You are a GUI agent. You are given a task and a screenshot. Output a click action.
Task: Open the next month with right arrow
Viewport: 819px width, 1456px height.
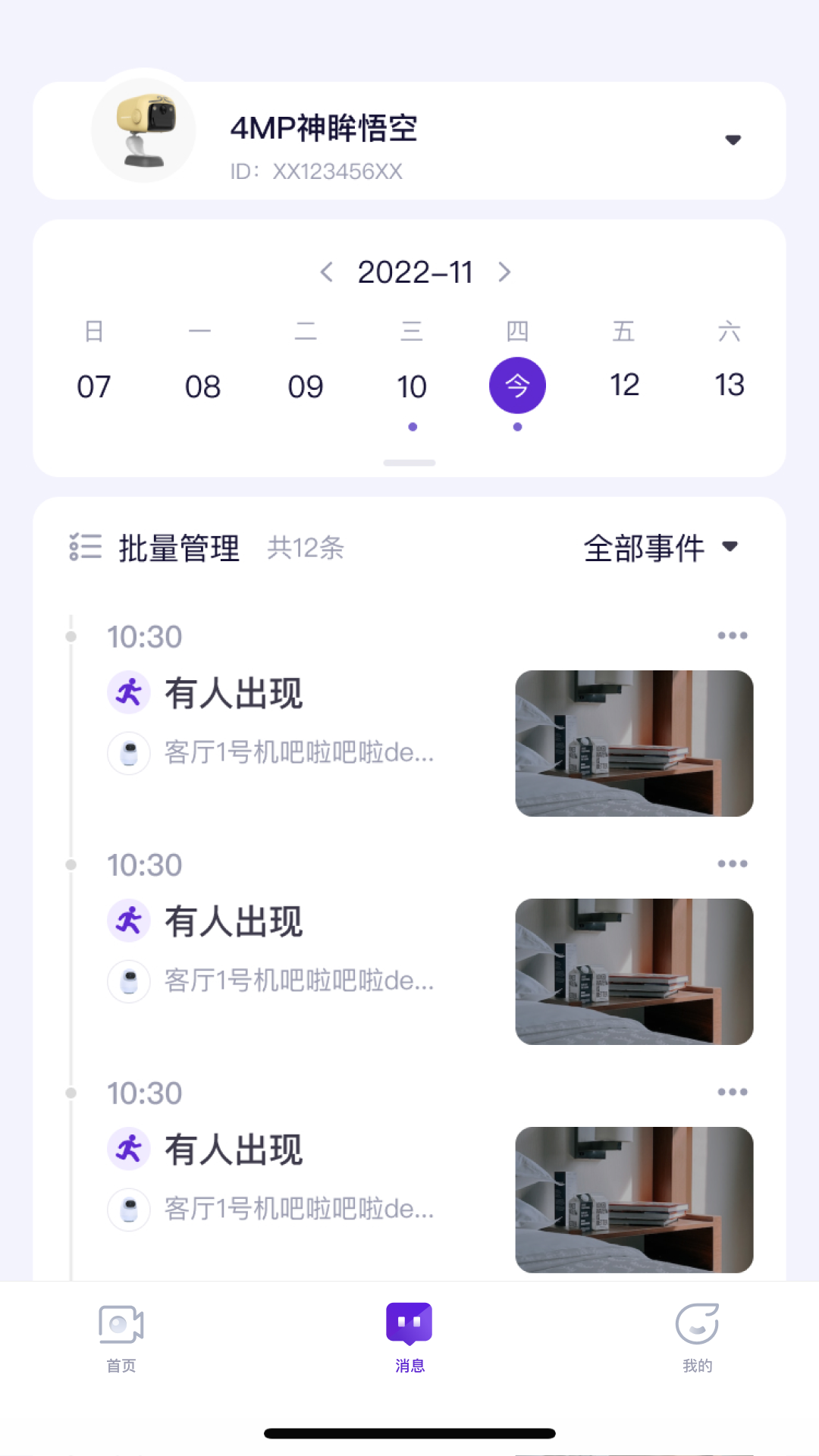tap(504, 271)
